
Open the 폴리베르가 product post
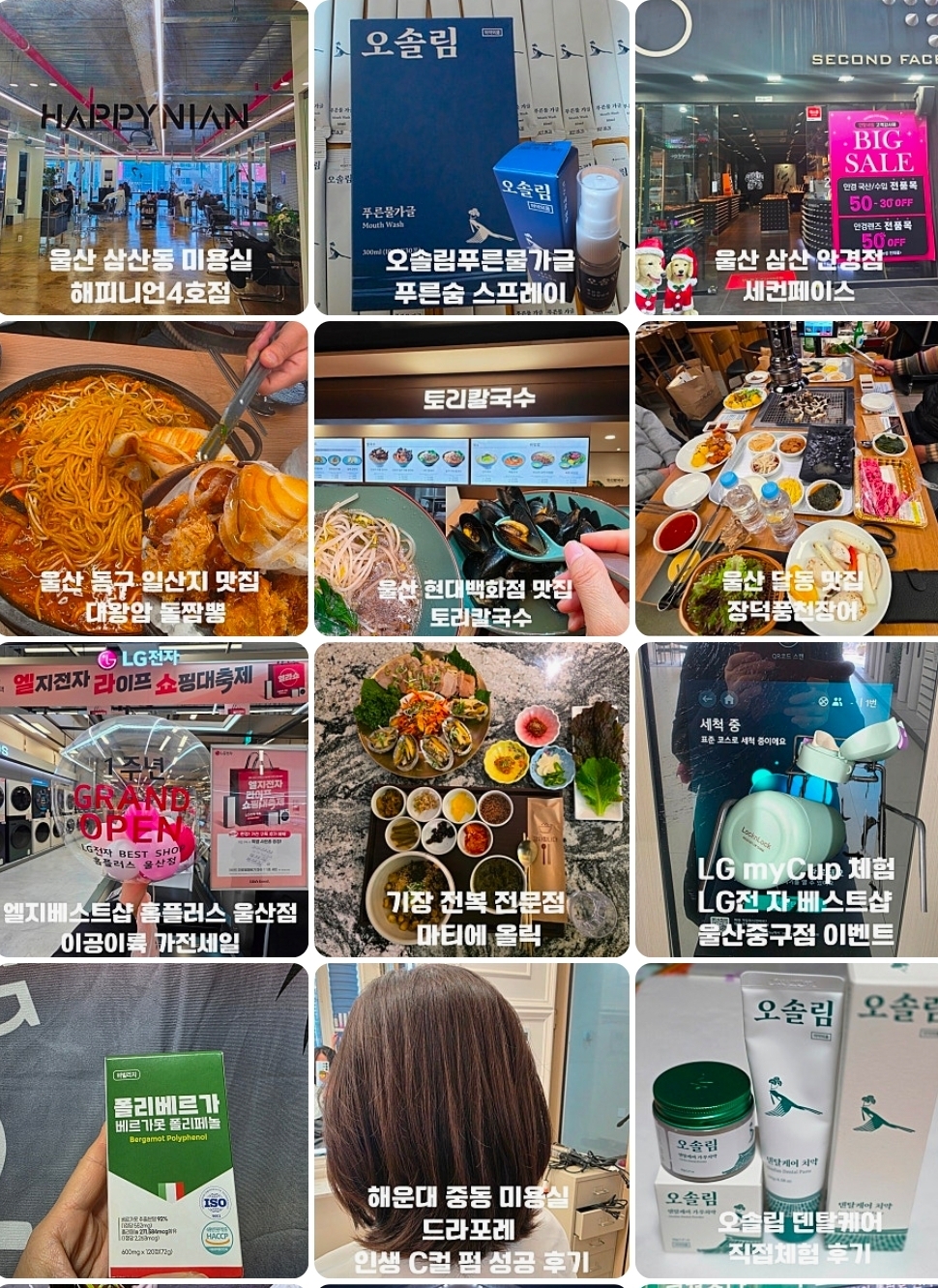coord(154,1121)
